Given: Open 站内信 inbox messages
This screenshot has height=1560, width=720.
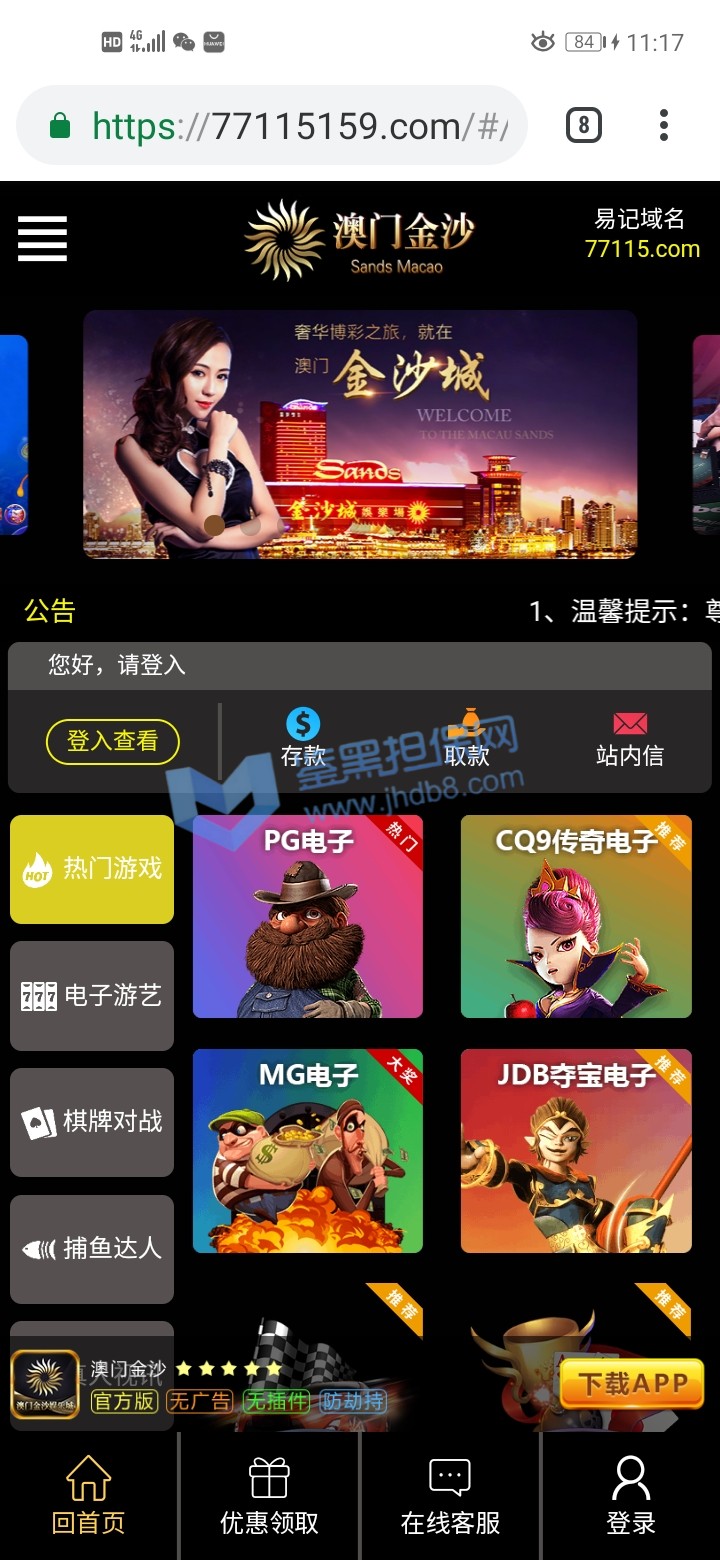Looking at the screenshot, I should 629,738.
